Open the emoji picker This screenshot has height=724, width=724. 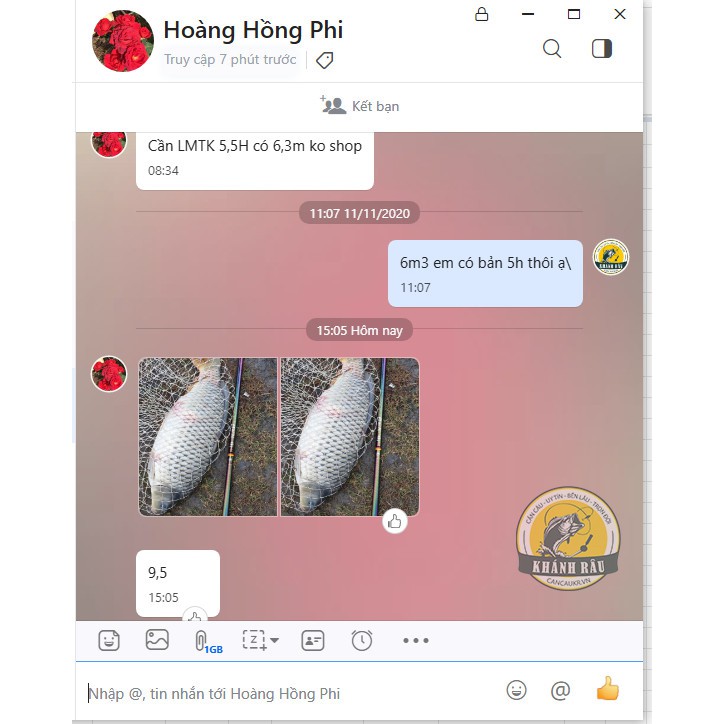pyautogui.click(x=517, y=690)
